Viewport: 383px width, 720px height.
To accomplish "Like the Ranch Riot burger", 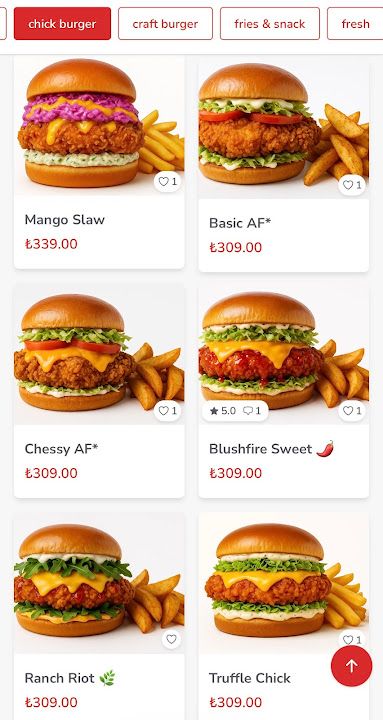I will point(171,639).
